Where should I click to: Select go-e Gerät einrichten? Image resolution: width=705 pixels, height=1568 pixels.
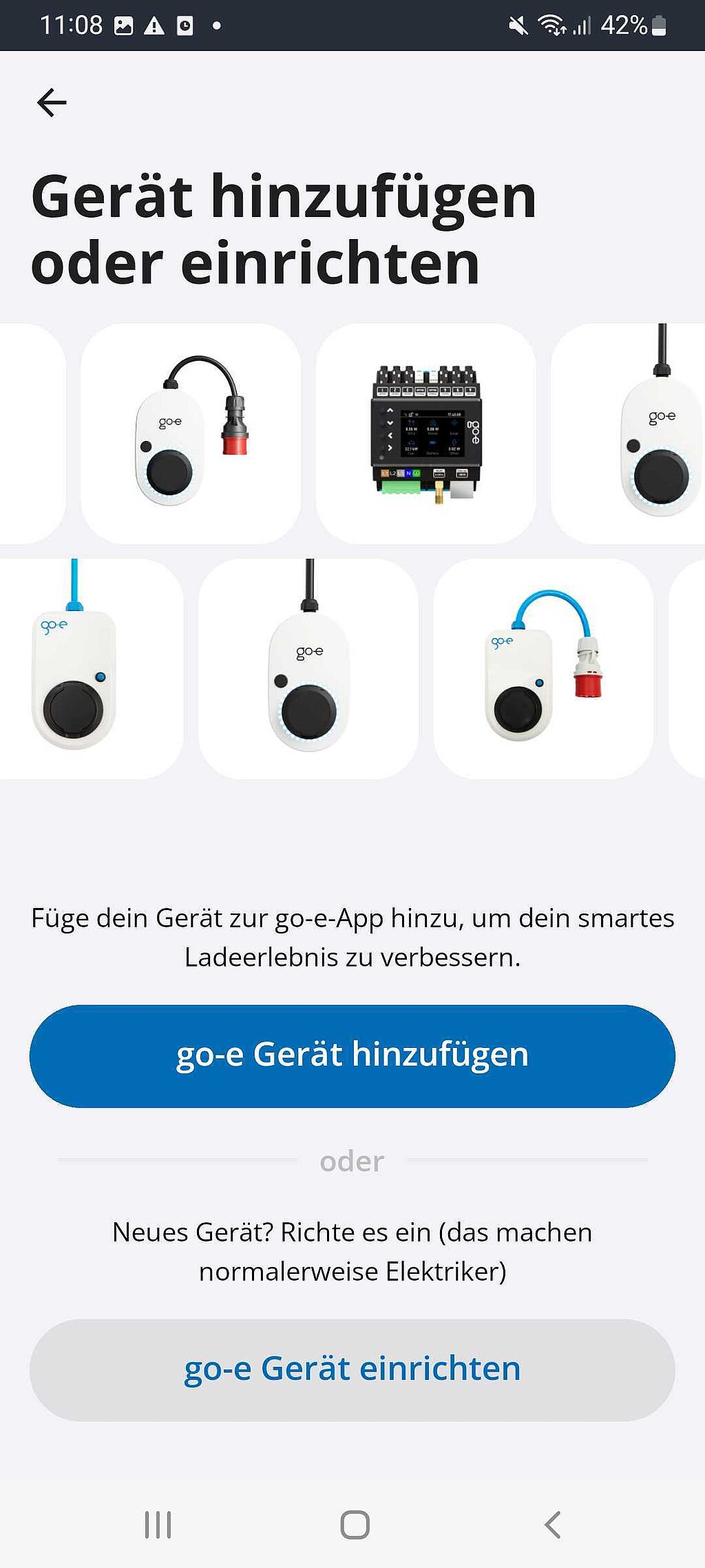pyautogui.click(x=352, y=1370)
